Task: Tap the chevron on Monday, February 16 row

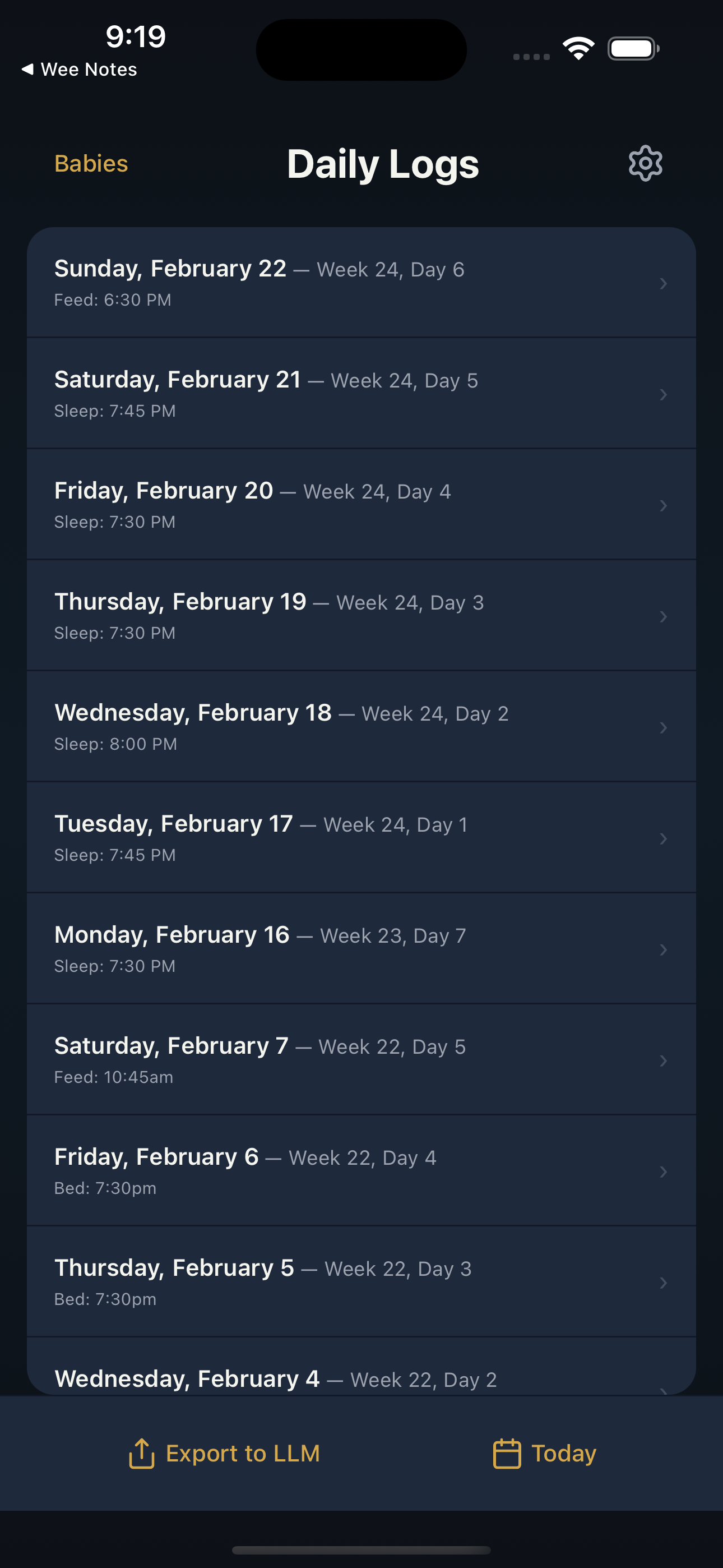Action: (x=664, y=949)
